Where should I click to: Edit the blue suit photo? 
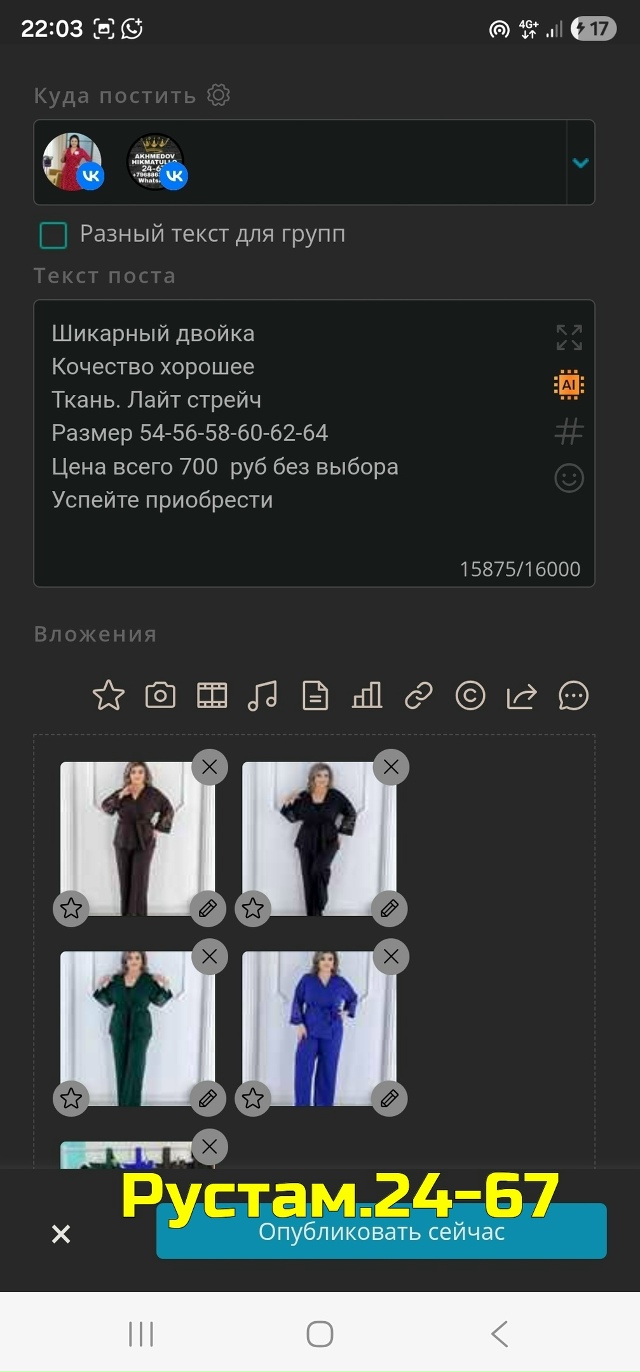click(390, 1099)
